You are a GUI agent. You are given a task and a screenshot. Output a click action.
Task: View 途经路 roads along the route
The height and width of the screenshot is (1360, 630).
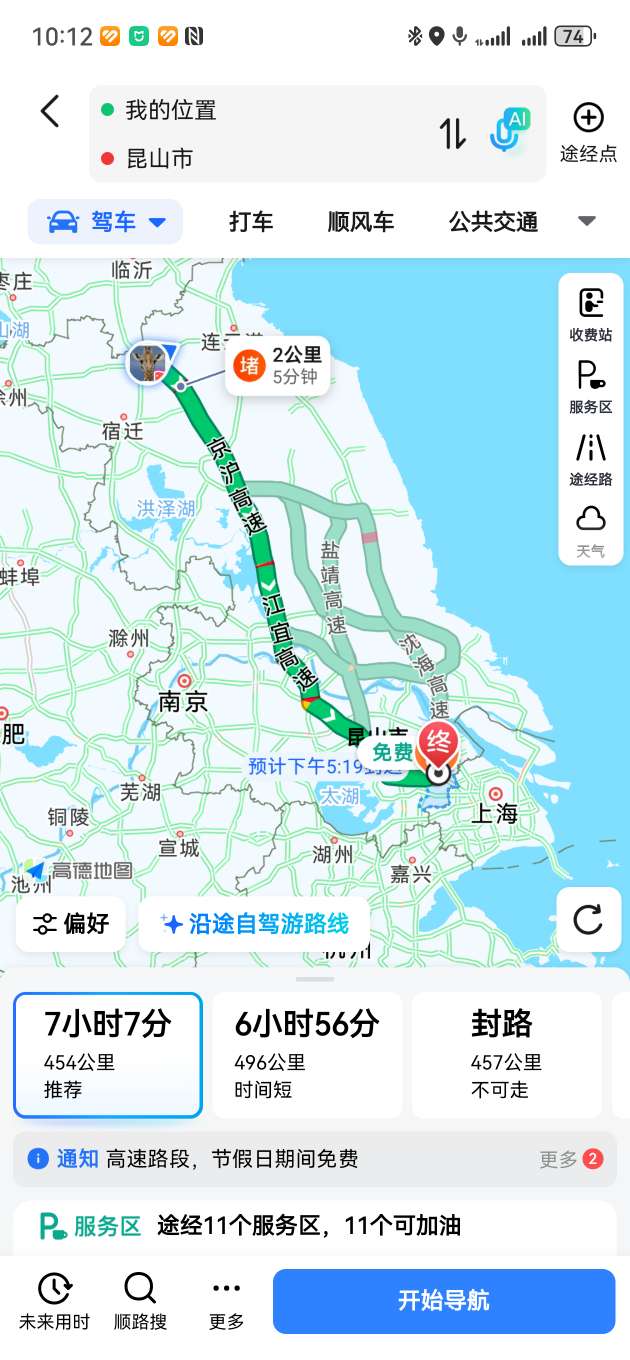(591, 458)
